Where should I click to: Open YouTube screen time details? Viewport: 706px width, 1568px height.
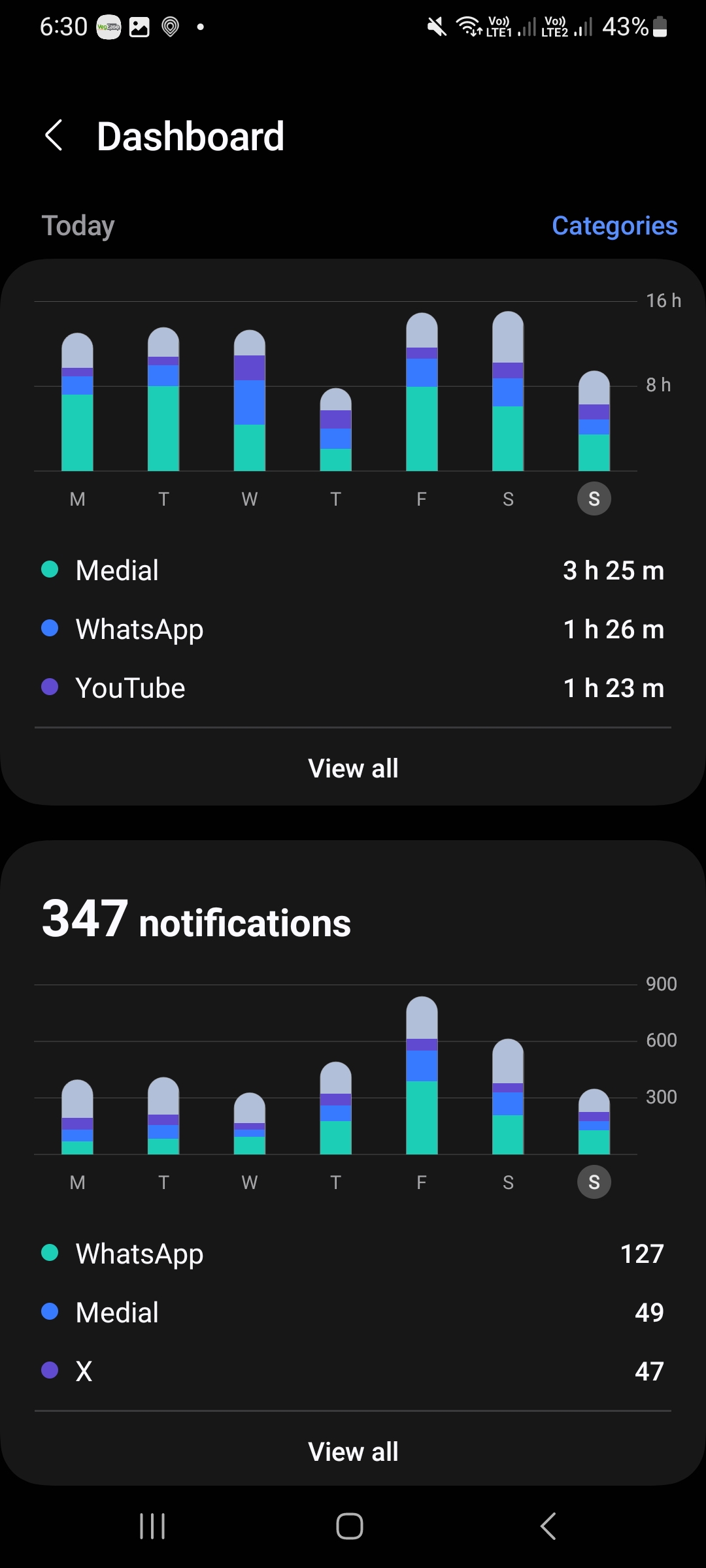[x=353, y=688]
